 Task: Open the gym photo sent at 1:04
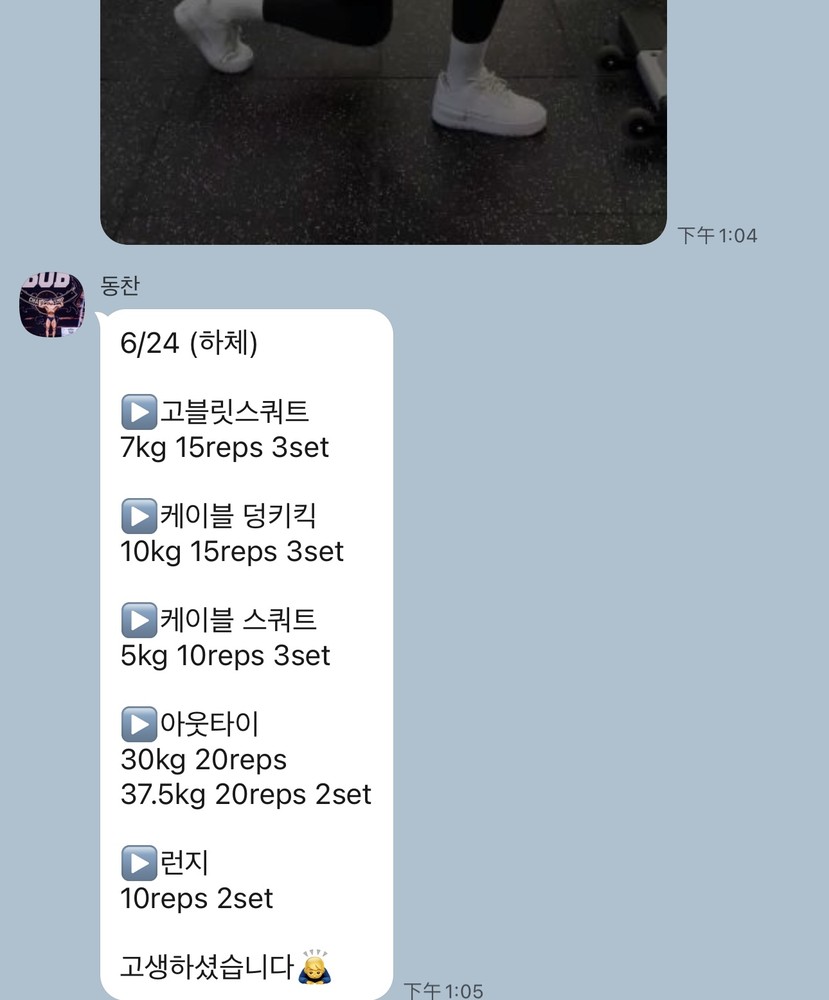[x=383, y=120]
